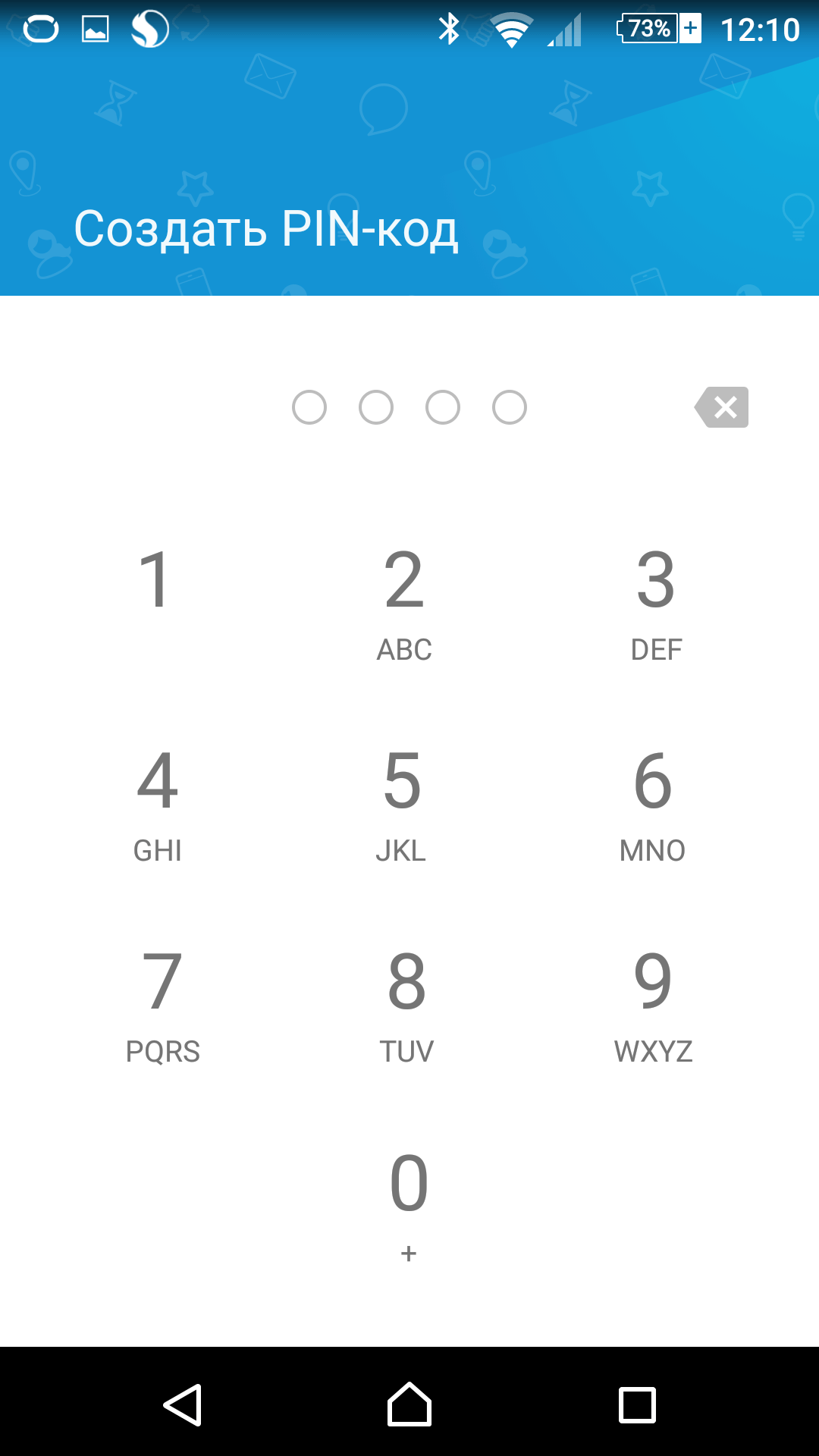819x1456 pixels.
Task: Return to the home screen
Action: [x=409, y=1405]
